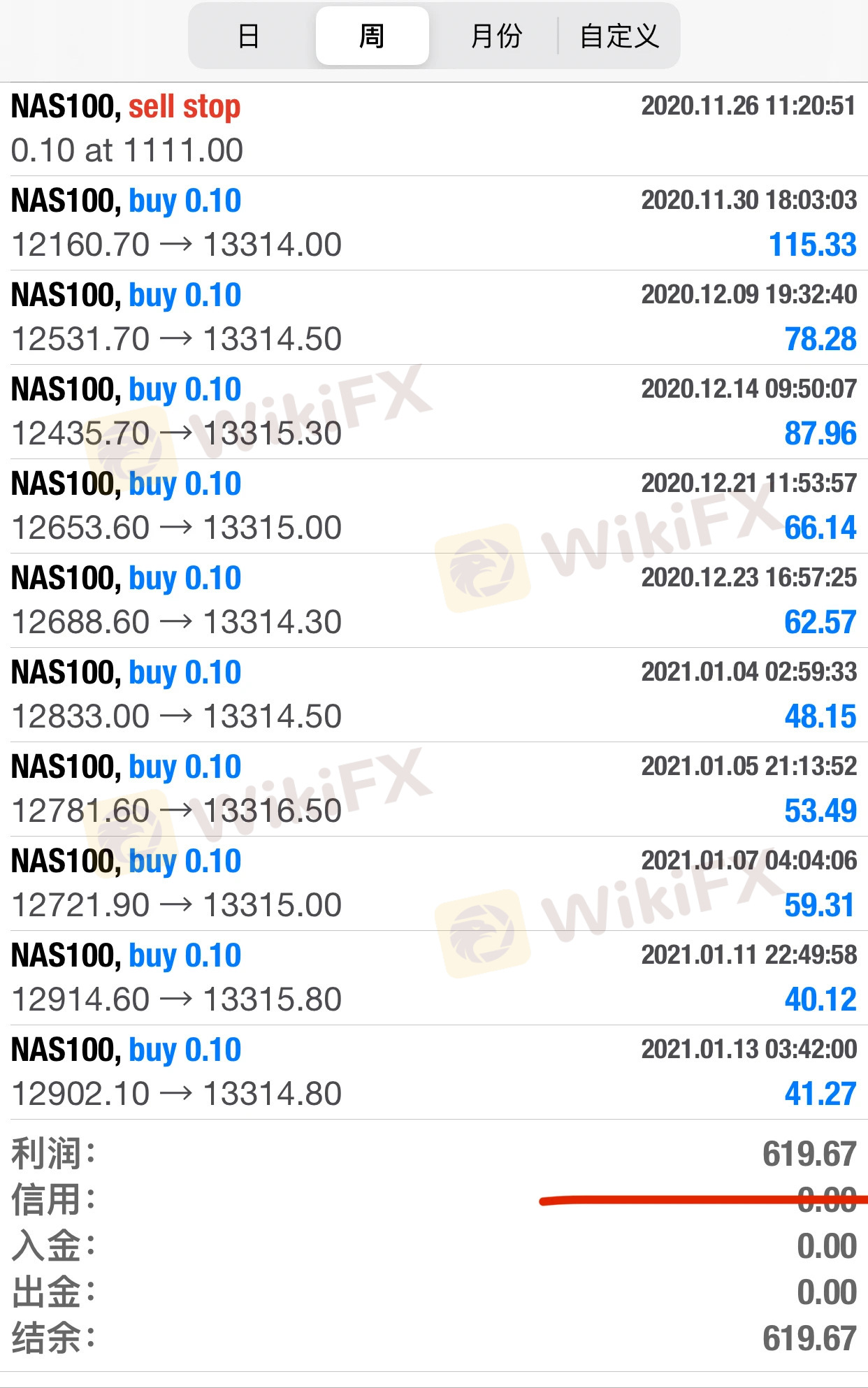Viewport: 868px width, 1388px height.
Task: Switch to the 日 (day) period
Action: coord(249,36)
